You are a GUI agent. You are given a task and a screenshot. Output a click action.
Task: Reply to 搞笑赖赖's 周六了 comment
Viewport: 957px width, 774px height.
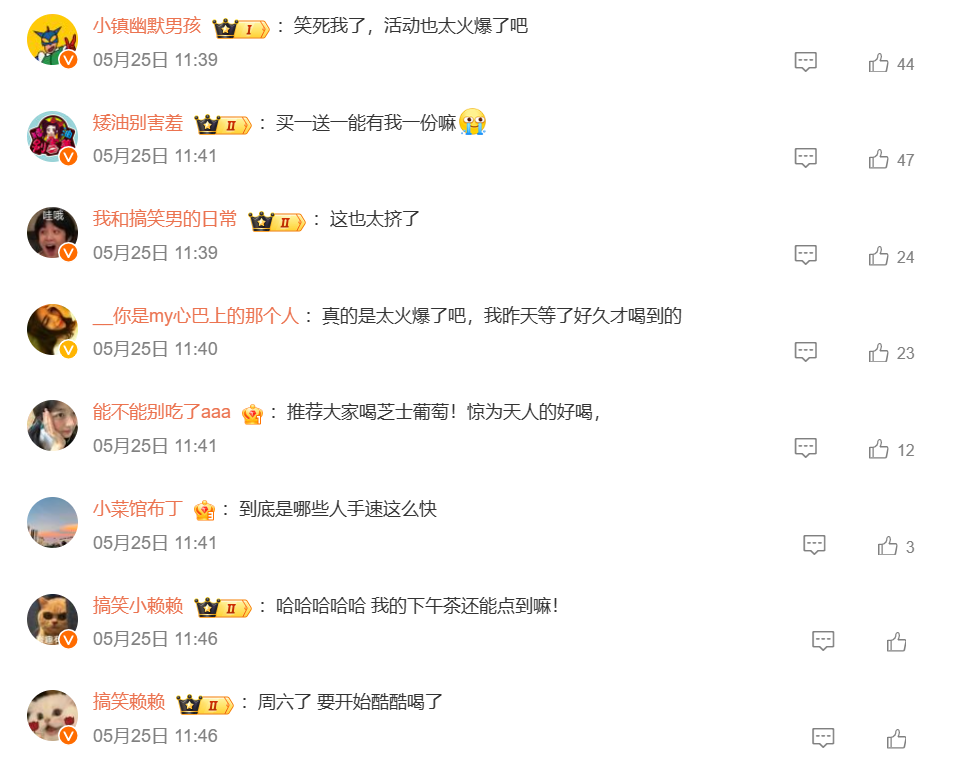click(x=823, y=738)
